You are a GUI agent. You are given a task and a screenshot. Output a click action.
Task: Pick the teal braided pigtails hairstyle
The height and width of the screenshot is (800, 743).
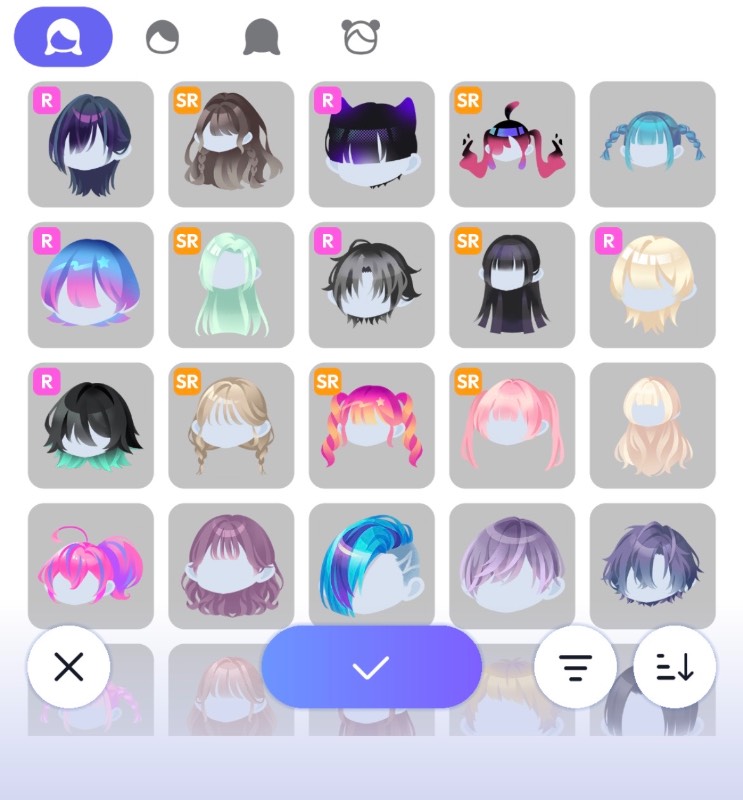tap(652, 144)
